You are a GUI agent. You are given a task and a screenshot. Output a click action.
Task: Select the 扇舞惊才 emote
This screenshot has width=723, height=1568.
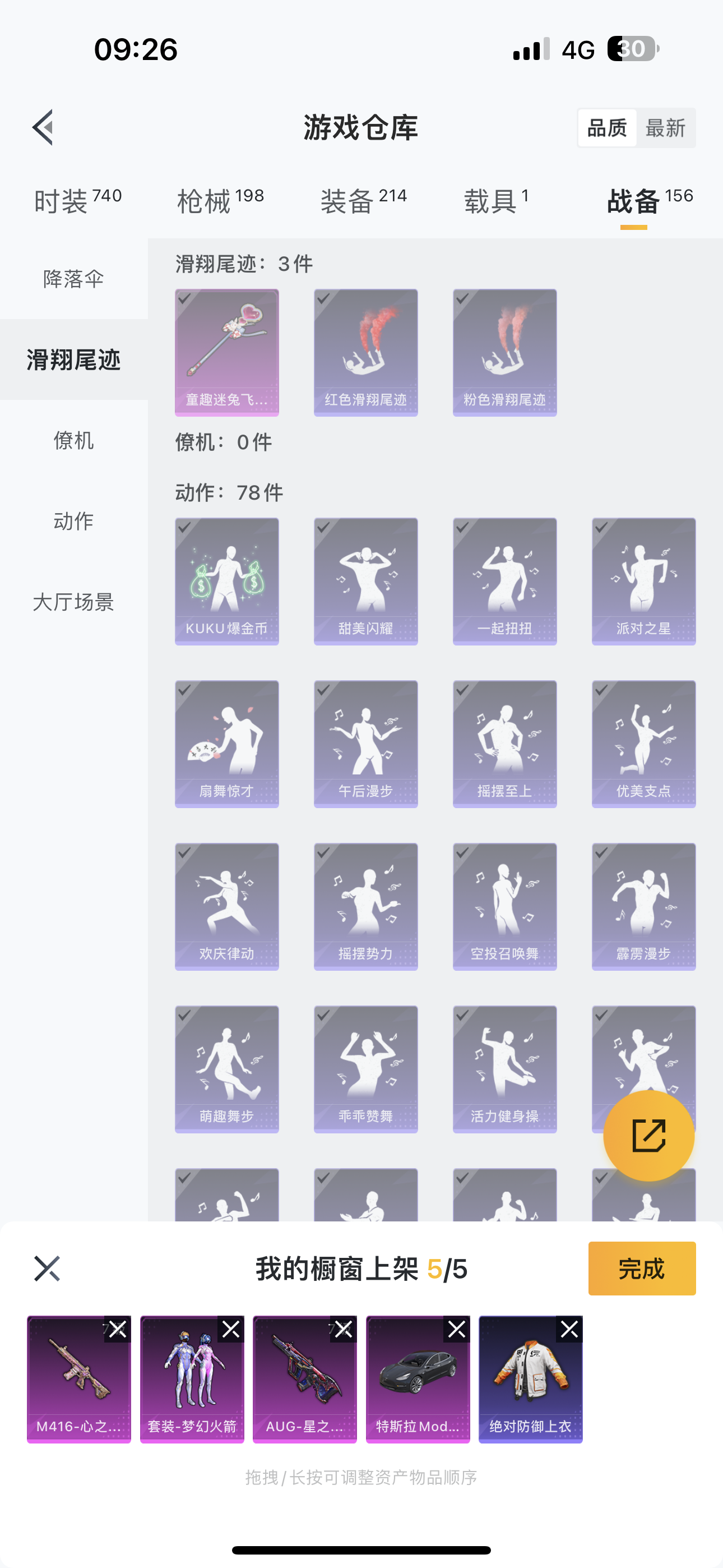[x=227, y=744]
